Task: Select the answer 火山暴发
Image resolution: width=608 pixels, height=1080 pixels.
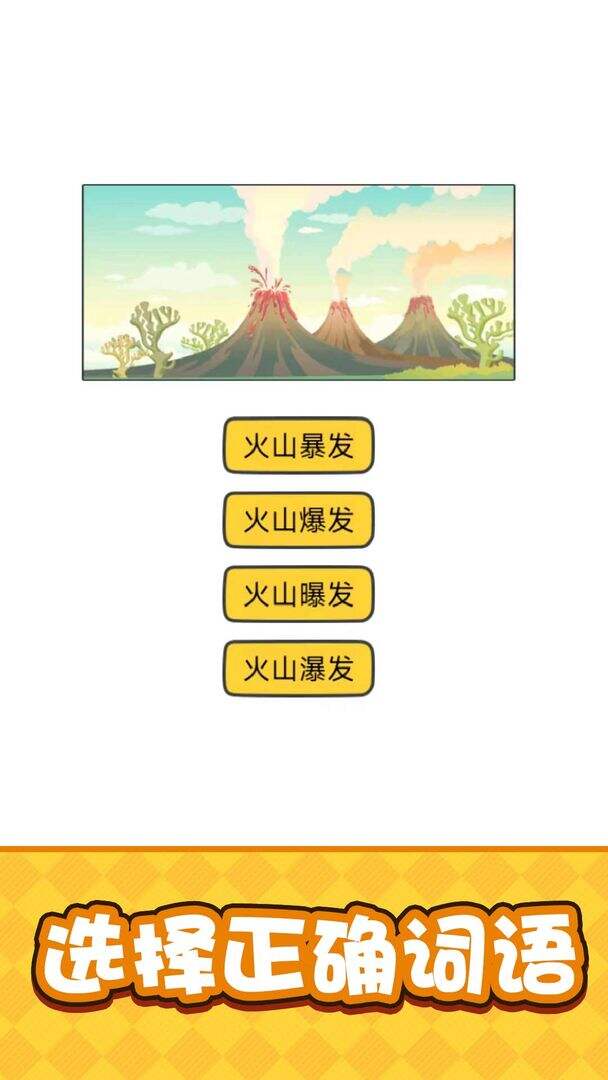Action: [298, 446]
